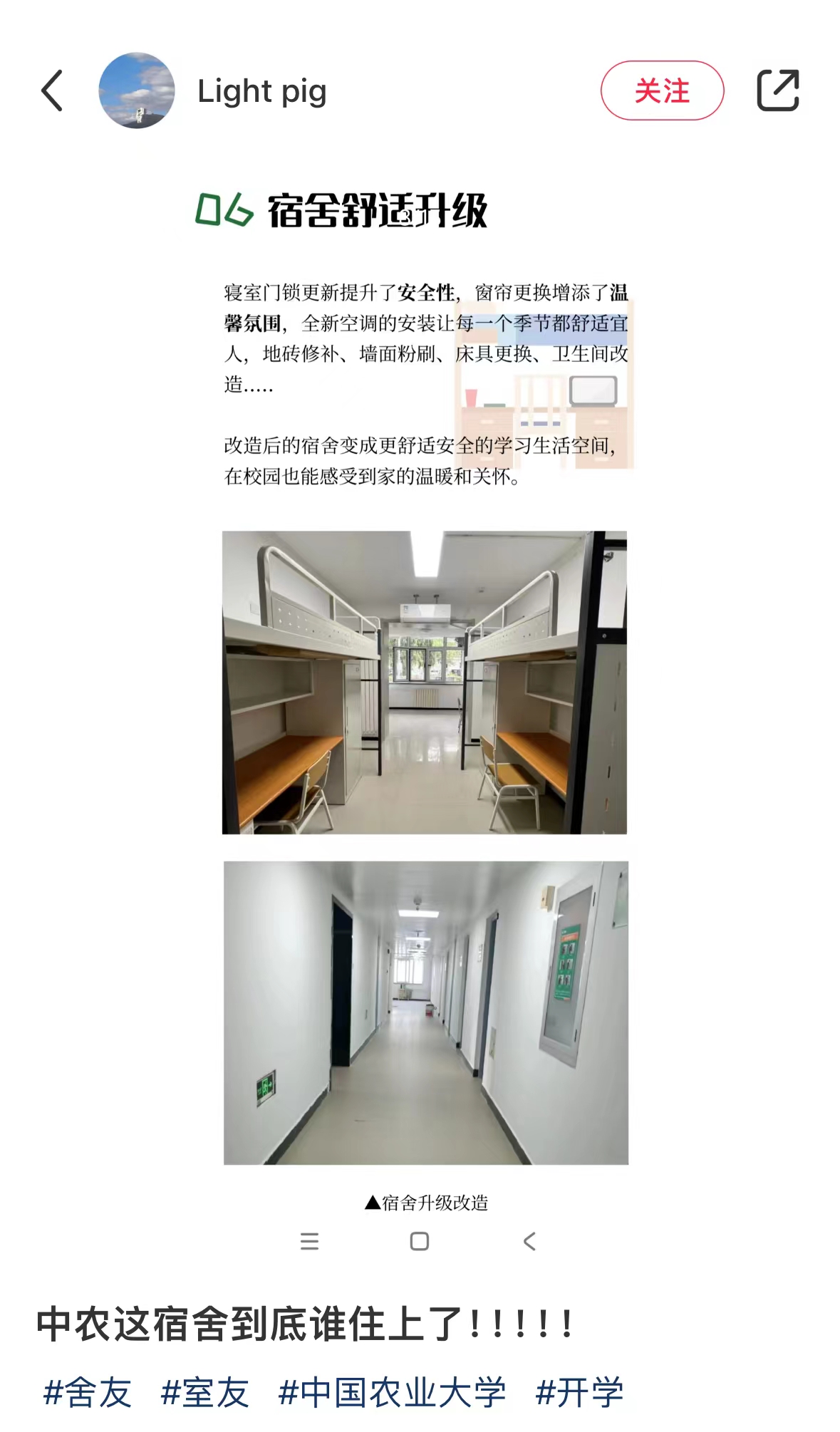Open Light pig's profile avatar
The height and width of the screenshot is (1432, 840).
point(137,90)
